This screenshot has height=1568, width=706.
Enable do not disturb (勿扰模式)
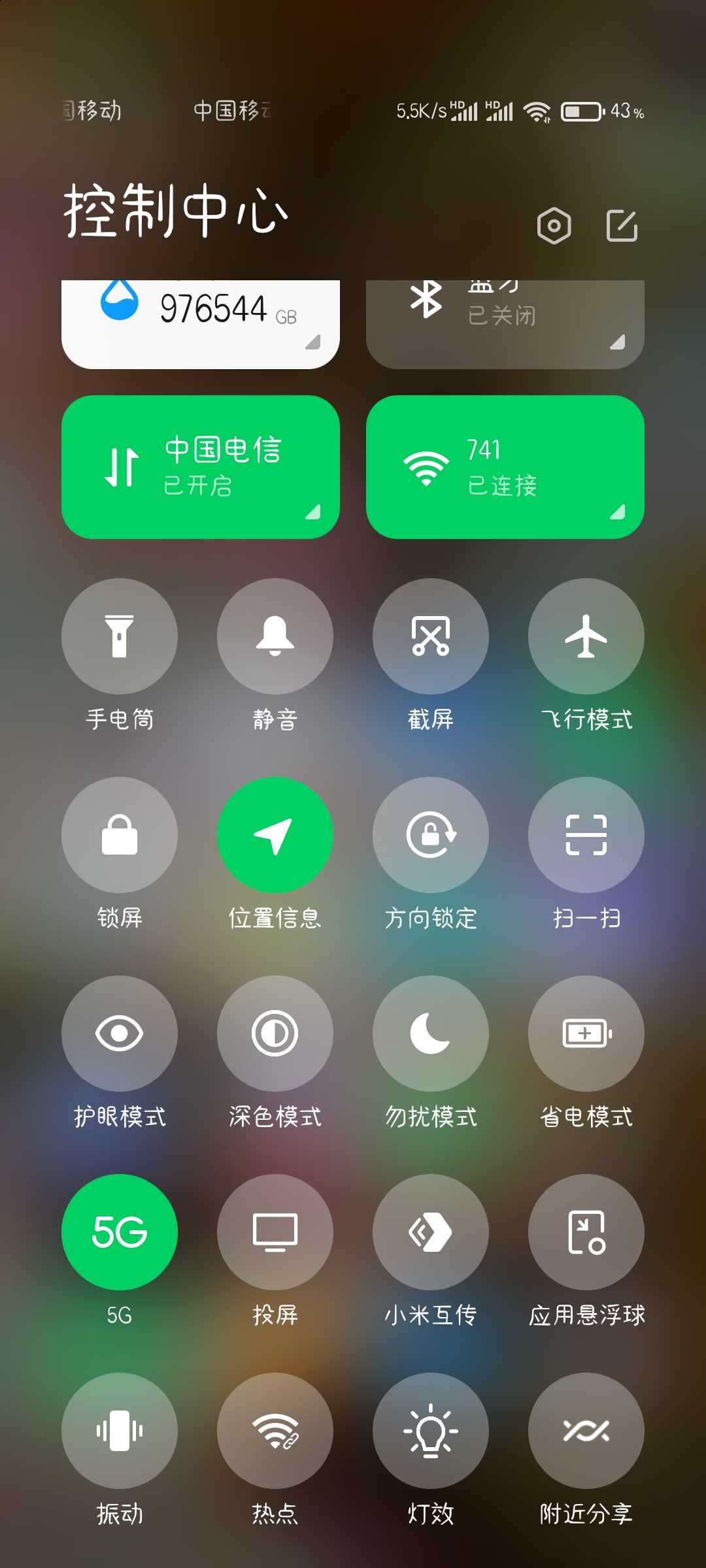click(x=431, y=1034)
